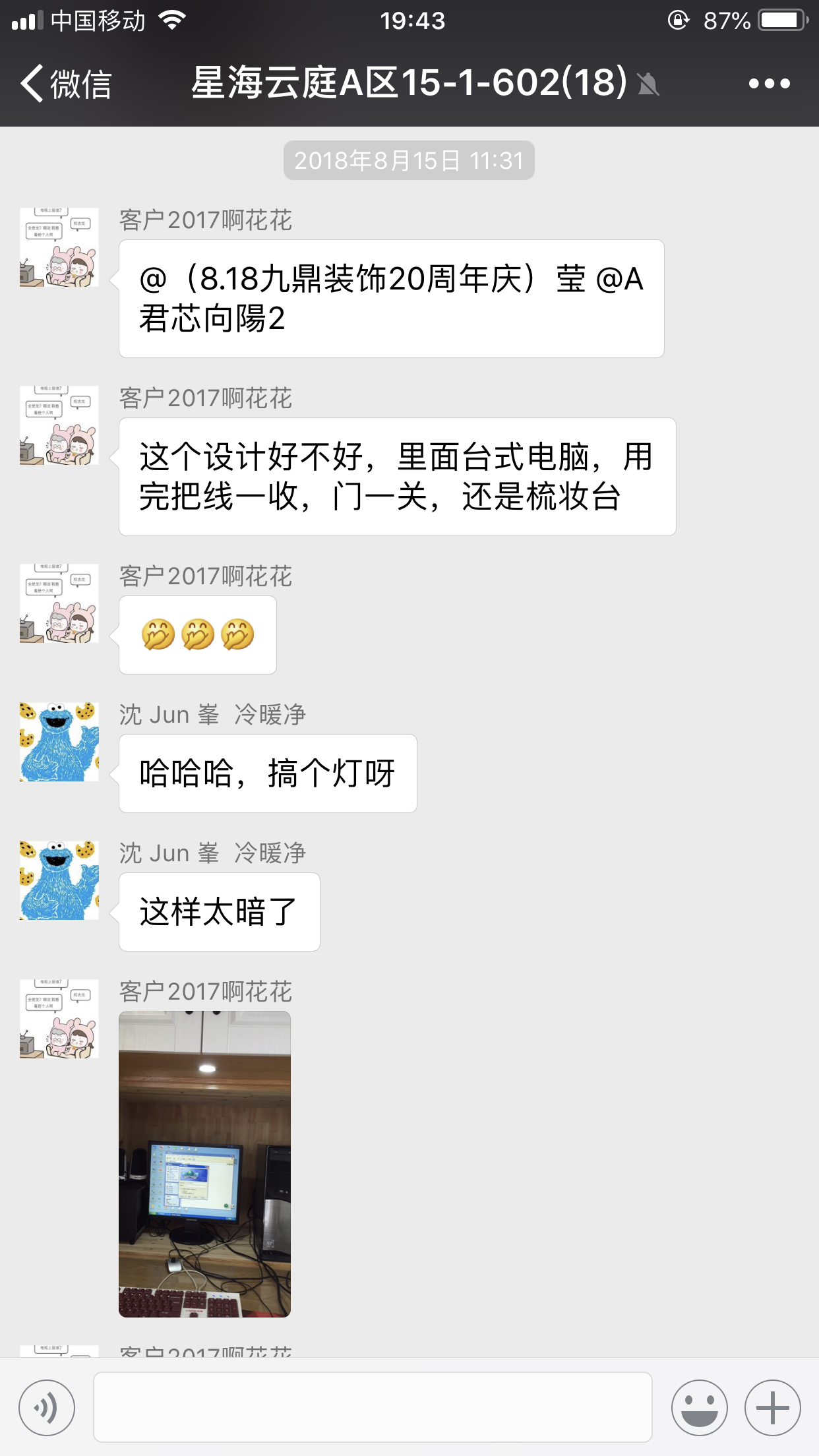
Task: Go back to the 微信 chat list
Action: click(66, 84)
